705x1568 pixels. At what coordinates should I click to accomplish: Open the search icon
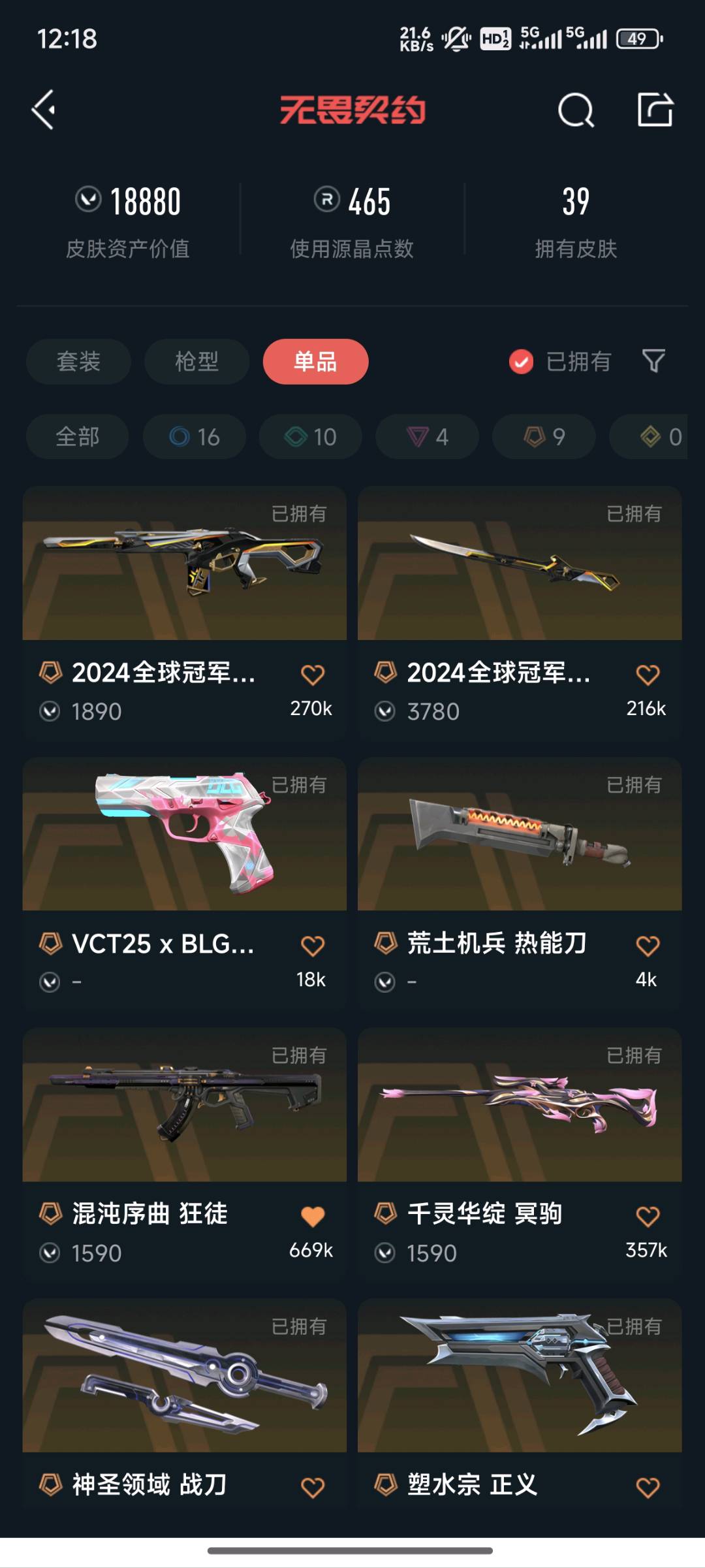[x=576, y=110]
